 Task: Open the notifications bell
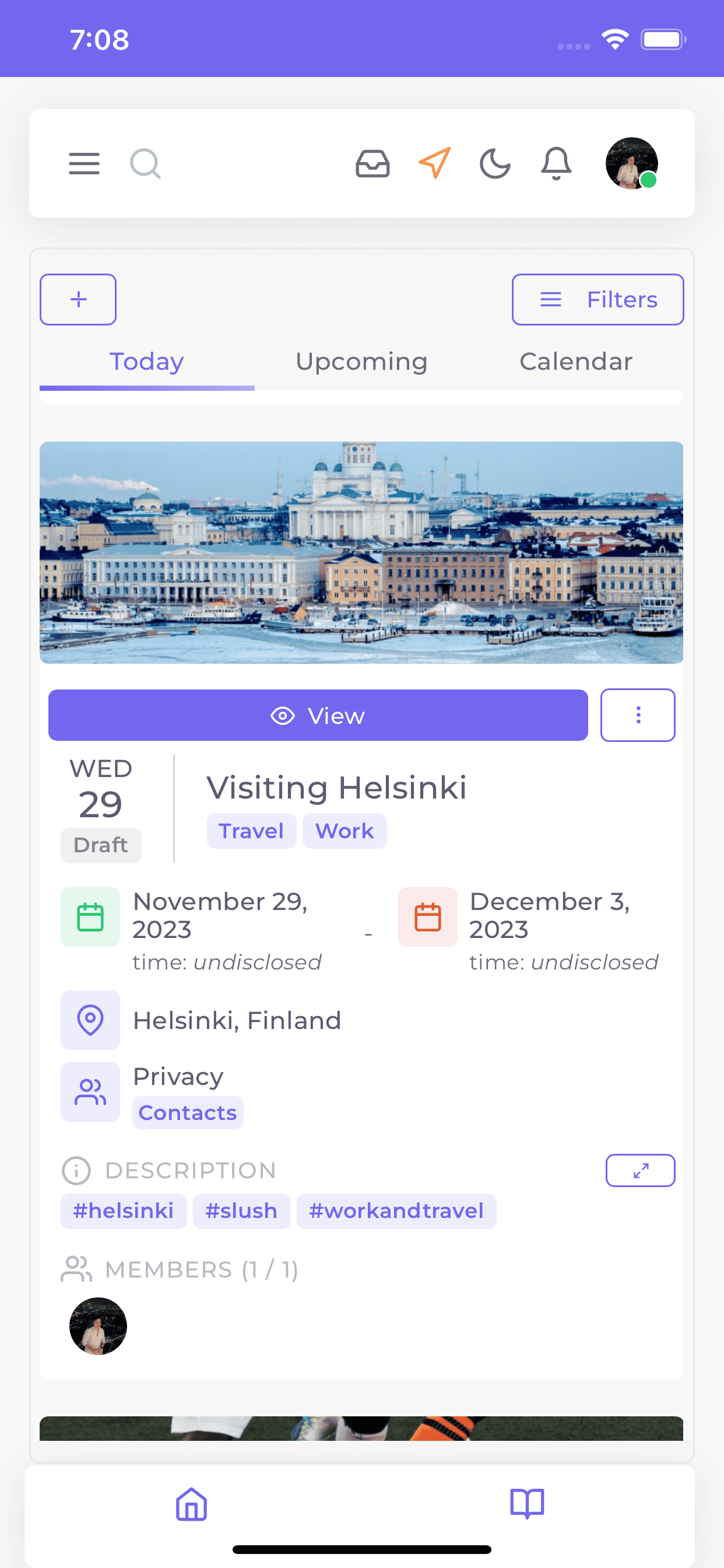click(x=556, y=164)
